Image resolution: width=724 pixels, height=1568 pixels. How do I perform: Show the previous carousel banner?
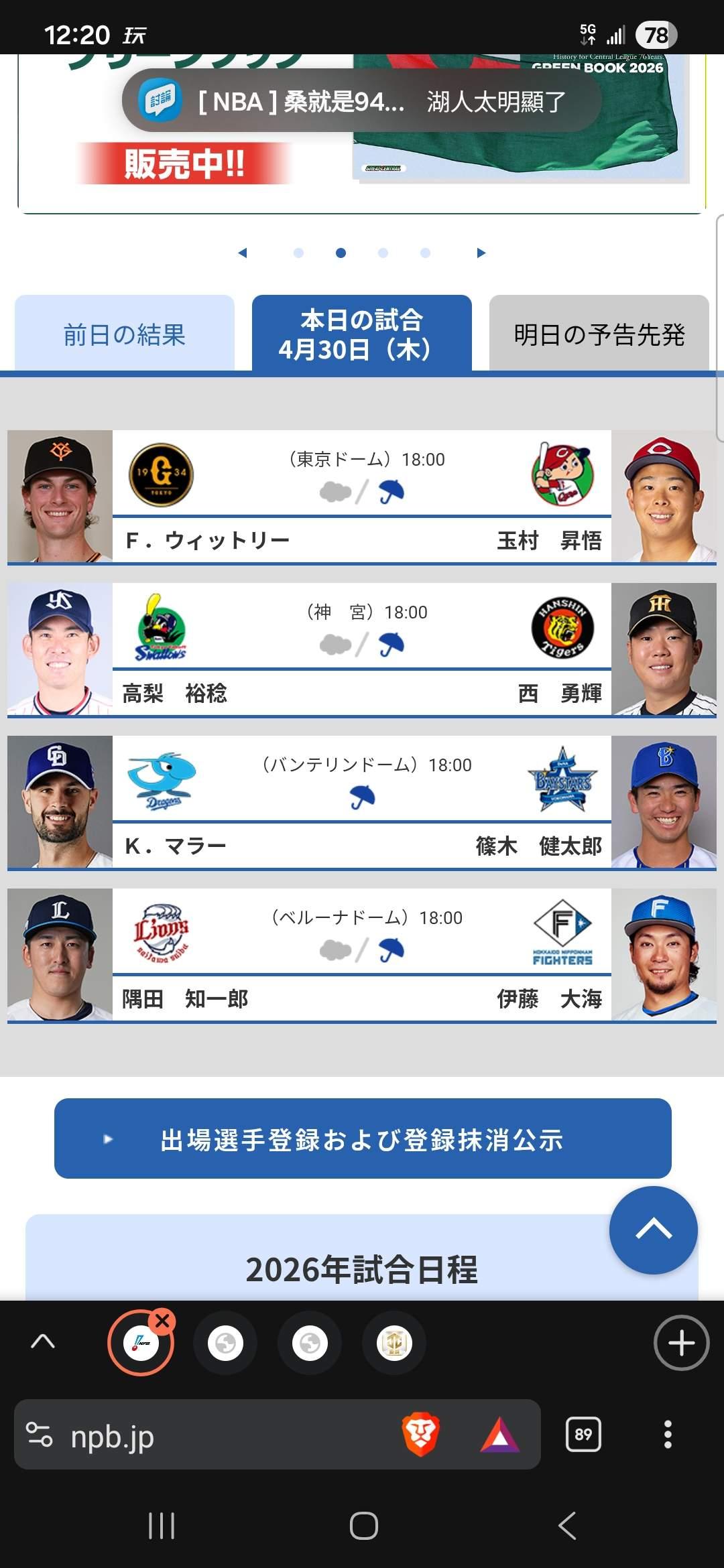(243, 253)
